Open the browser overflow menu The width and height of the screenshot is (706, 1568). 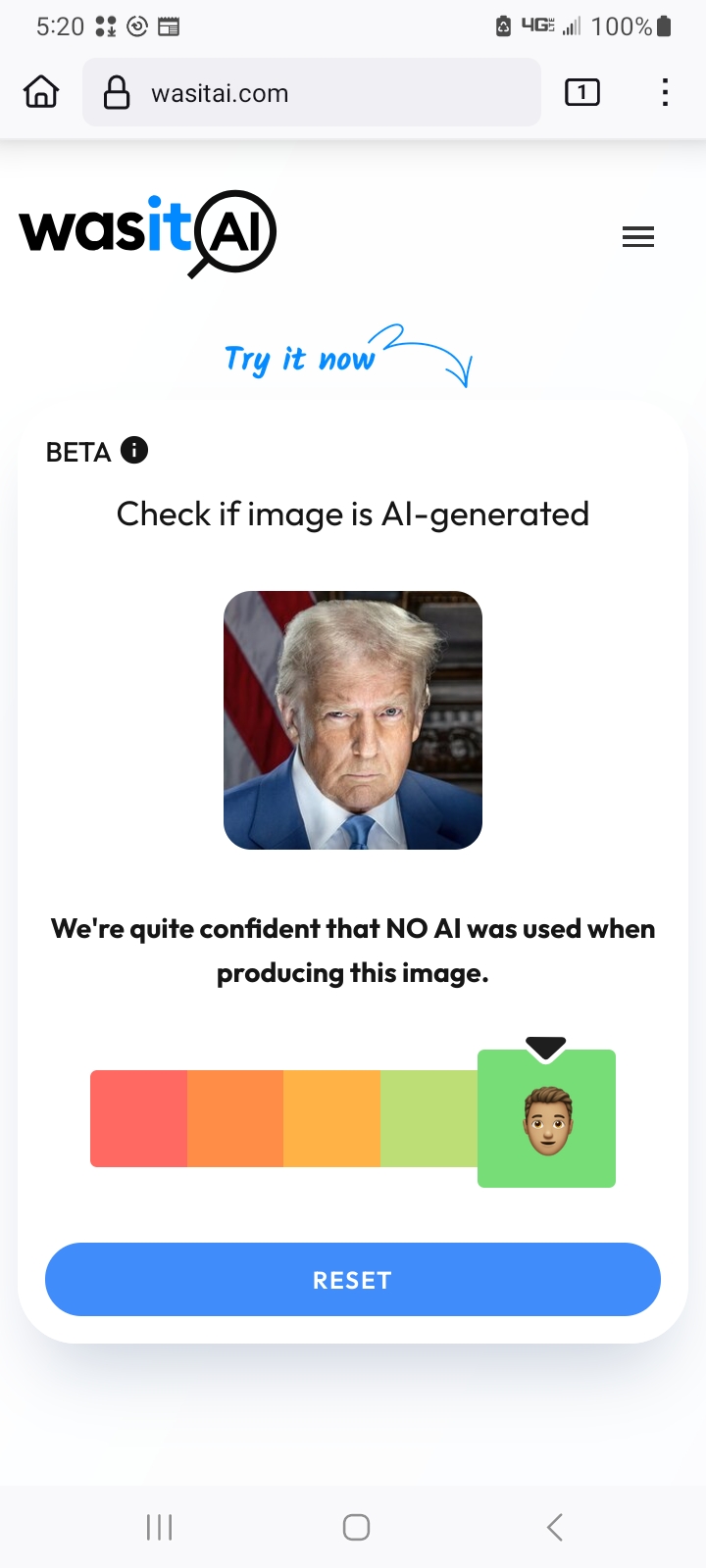point(665,92)
